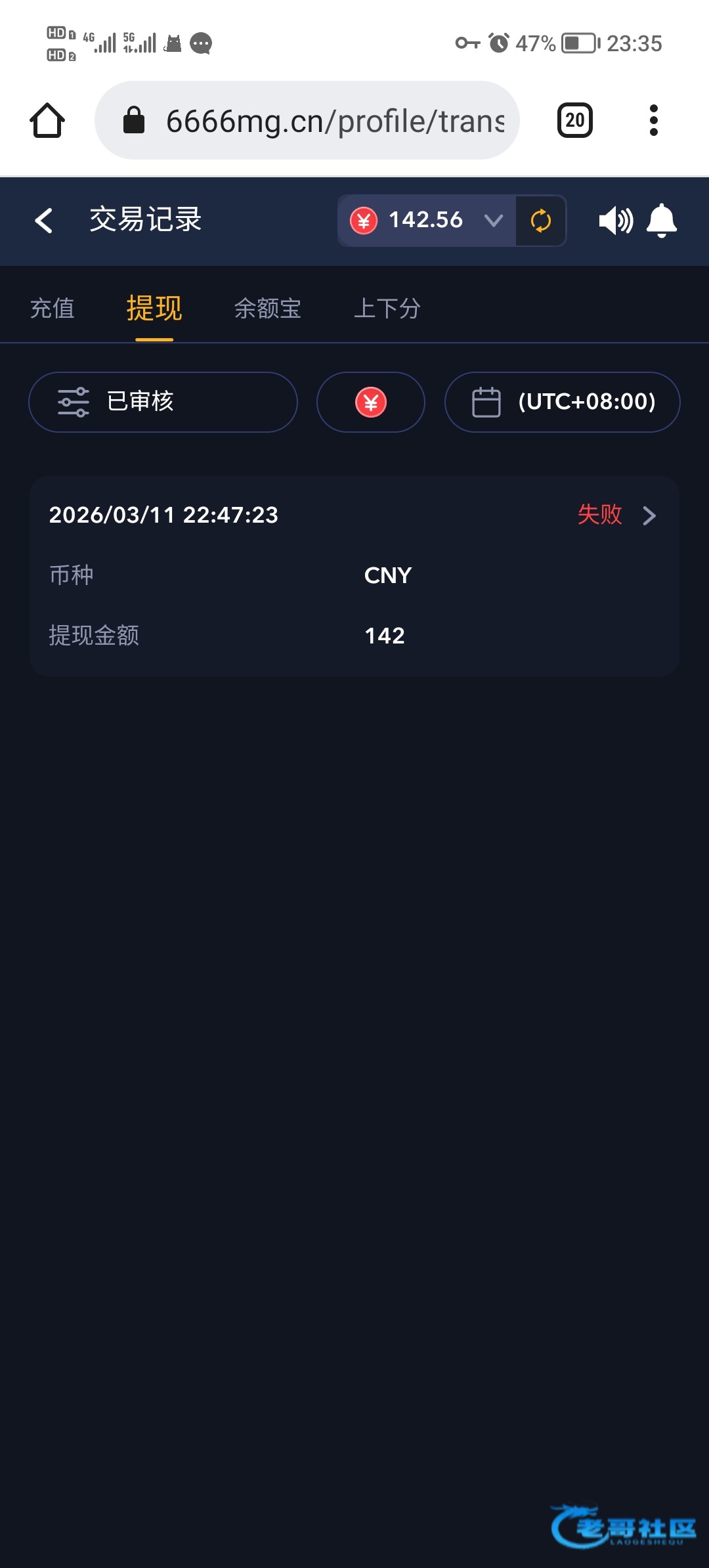
Task: Select the 提现 tab
Action: pos(154,309)
